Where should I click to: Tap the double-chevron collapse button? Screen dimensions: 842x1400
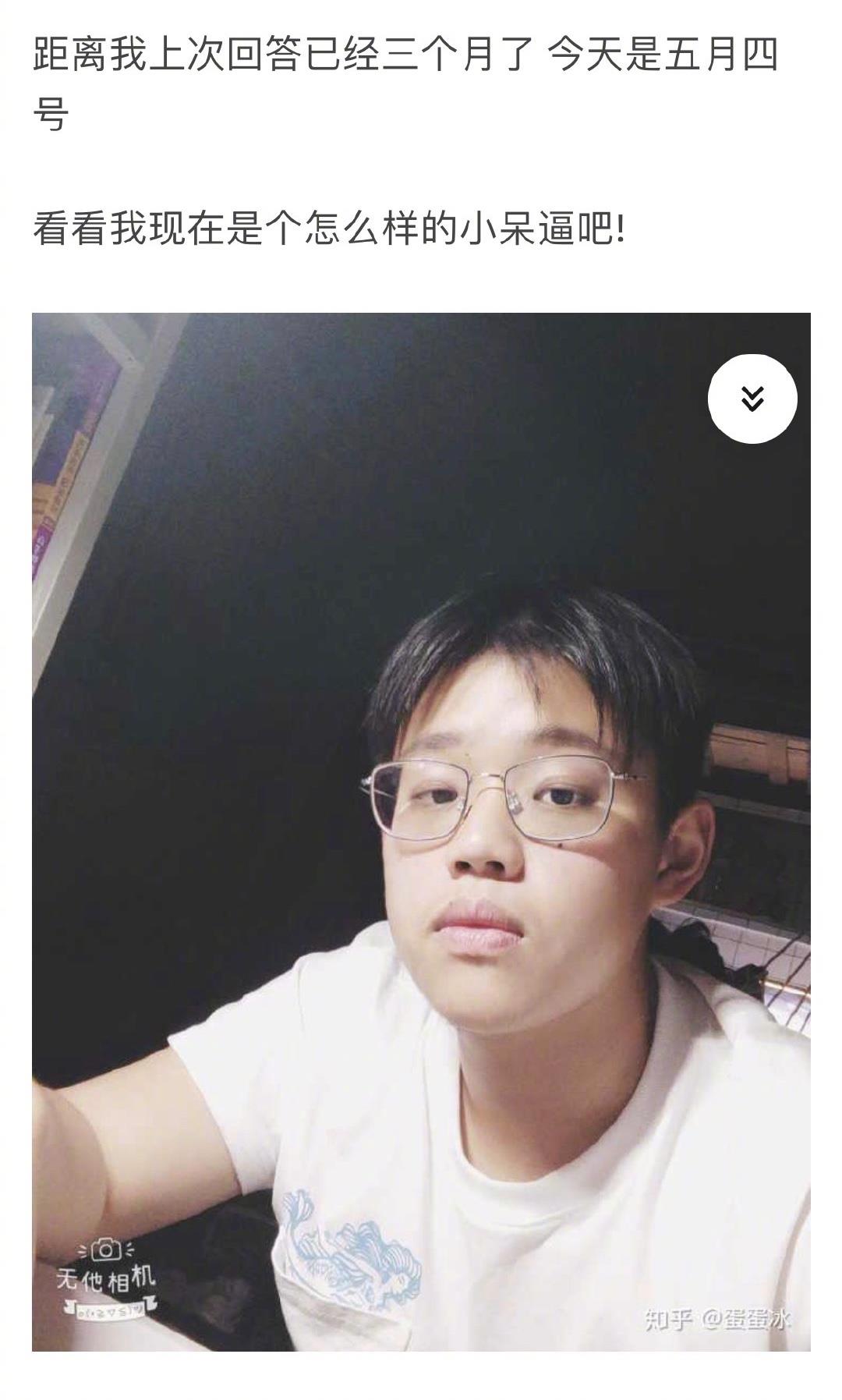[x=752, y=399]
